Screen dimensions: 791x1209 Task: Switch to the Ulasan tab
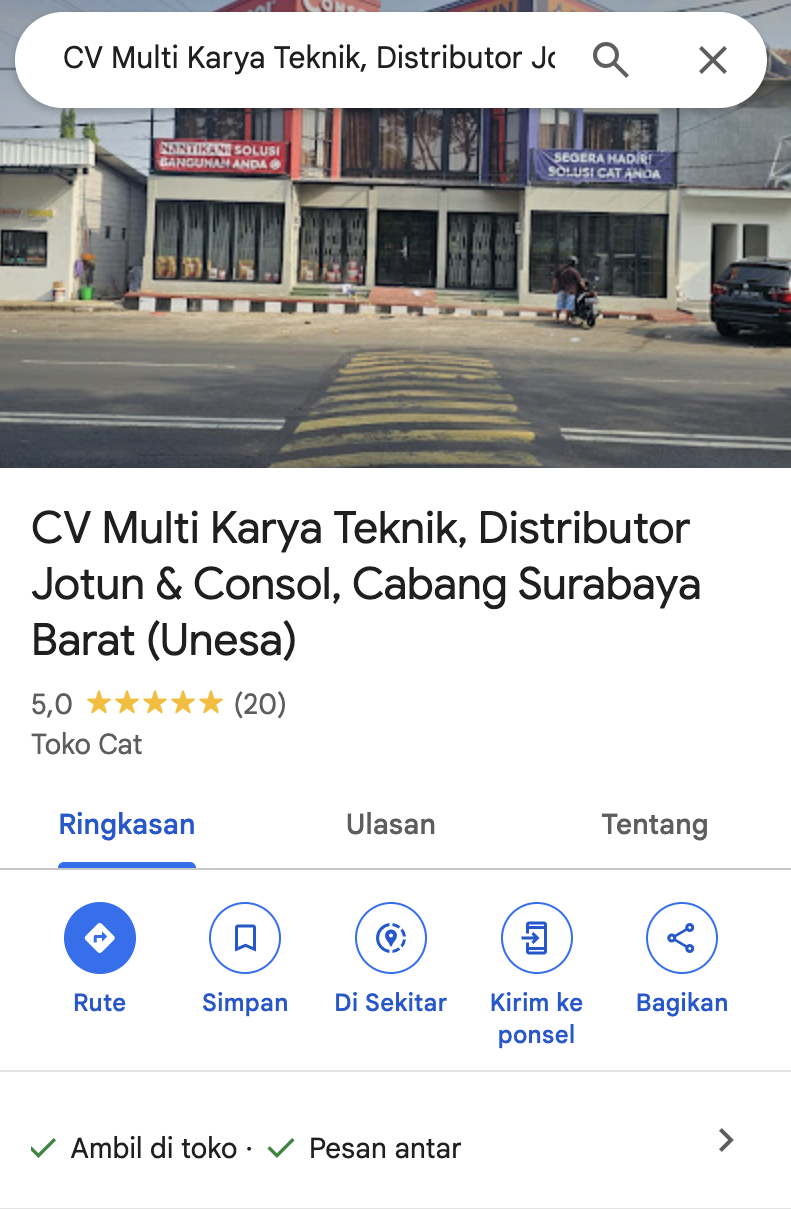tap(390, 825)
